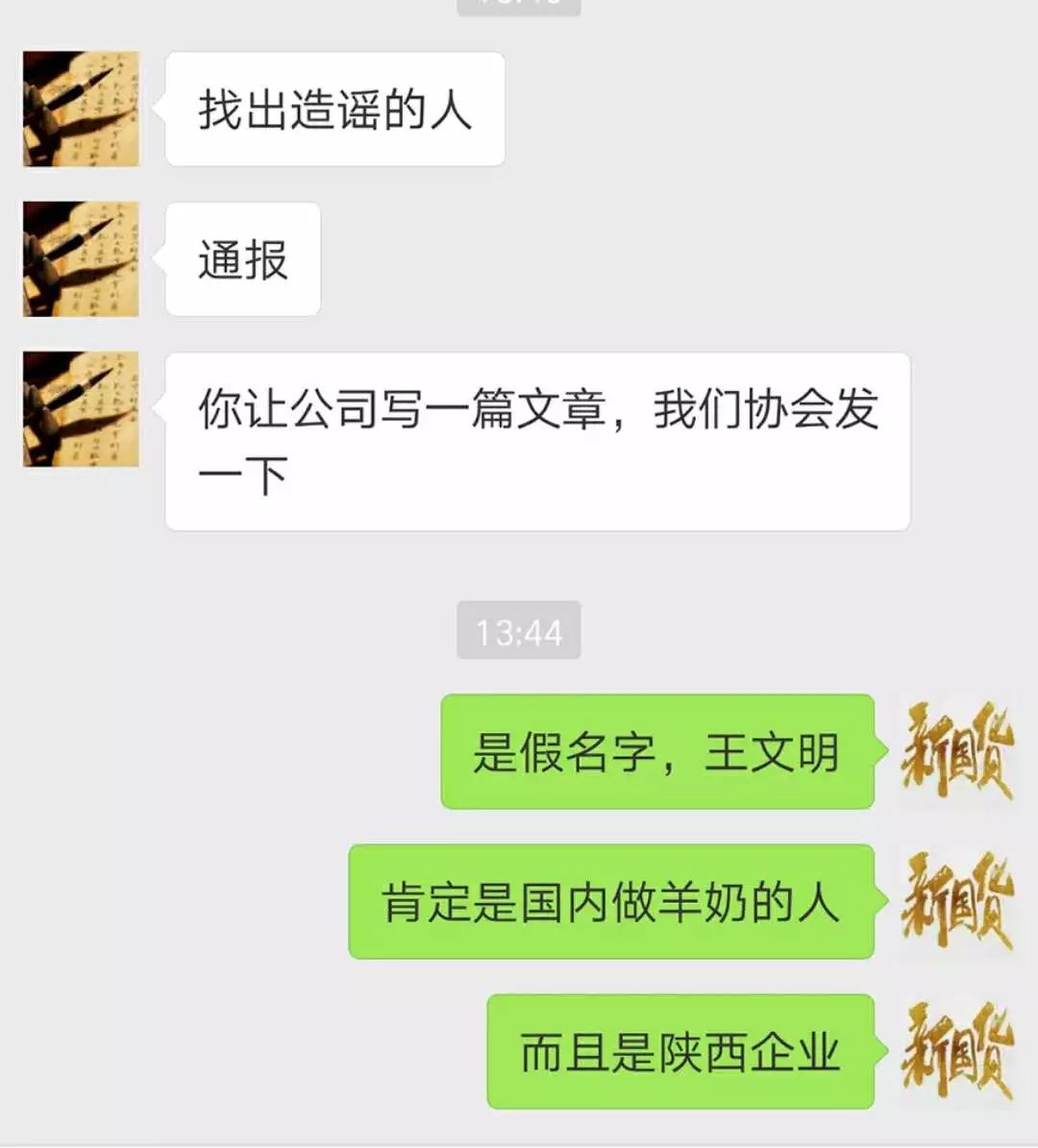Viewport: 1038px width, 1148px height.
Task: Click the calligraphy pen avatar beside 找出造谣的人
Action: point(80,107)
